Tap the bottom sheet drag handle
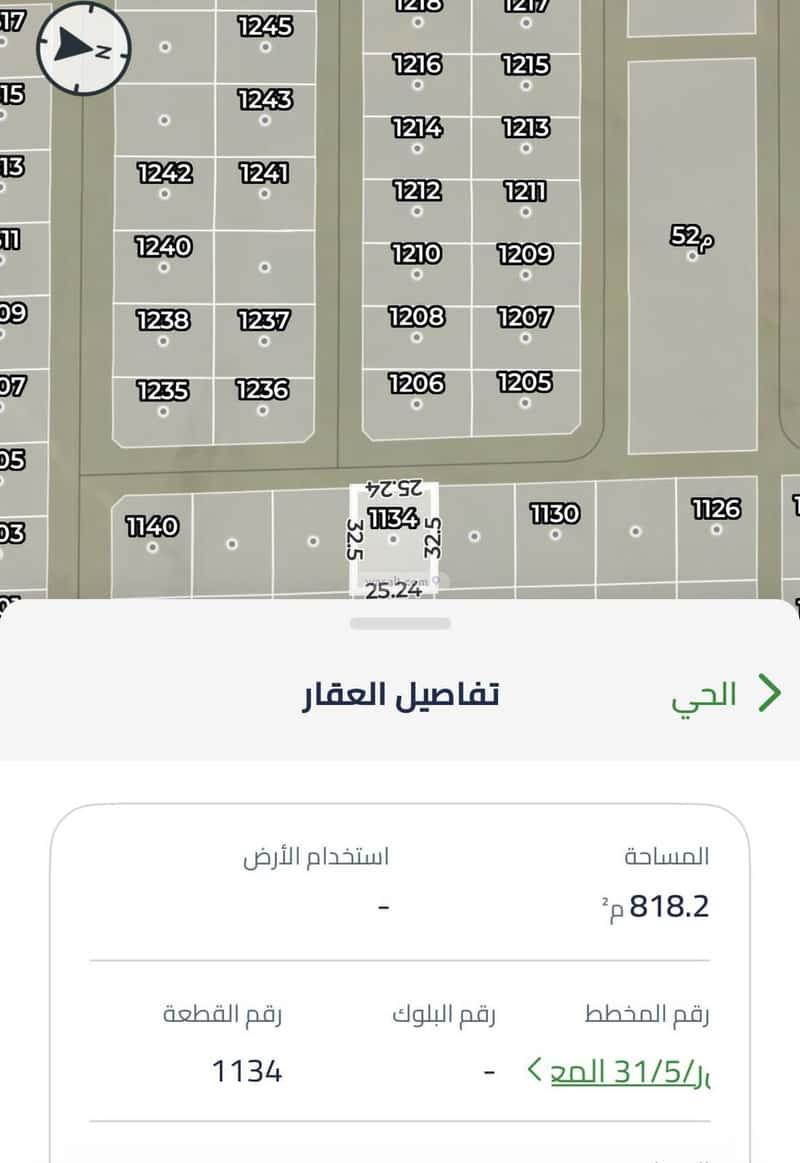Image resolution: width=800 pixels, height=1163 pixels. [x=400, y=623]
